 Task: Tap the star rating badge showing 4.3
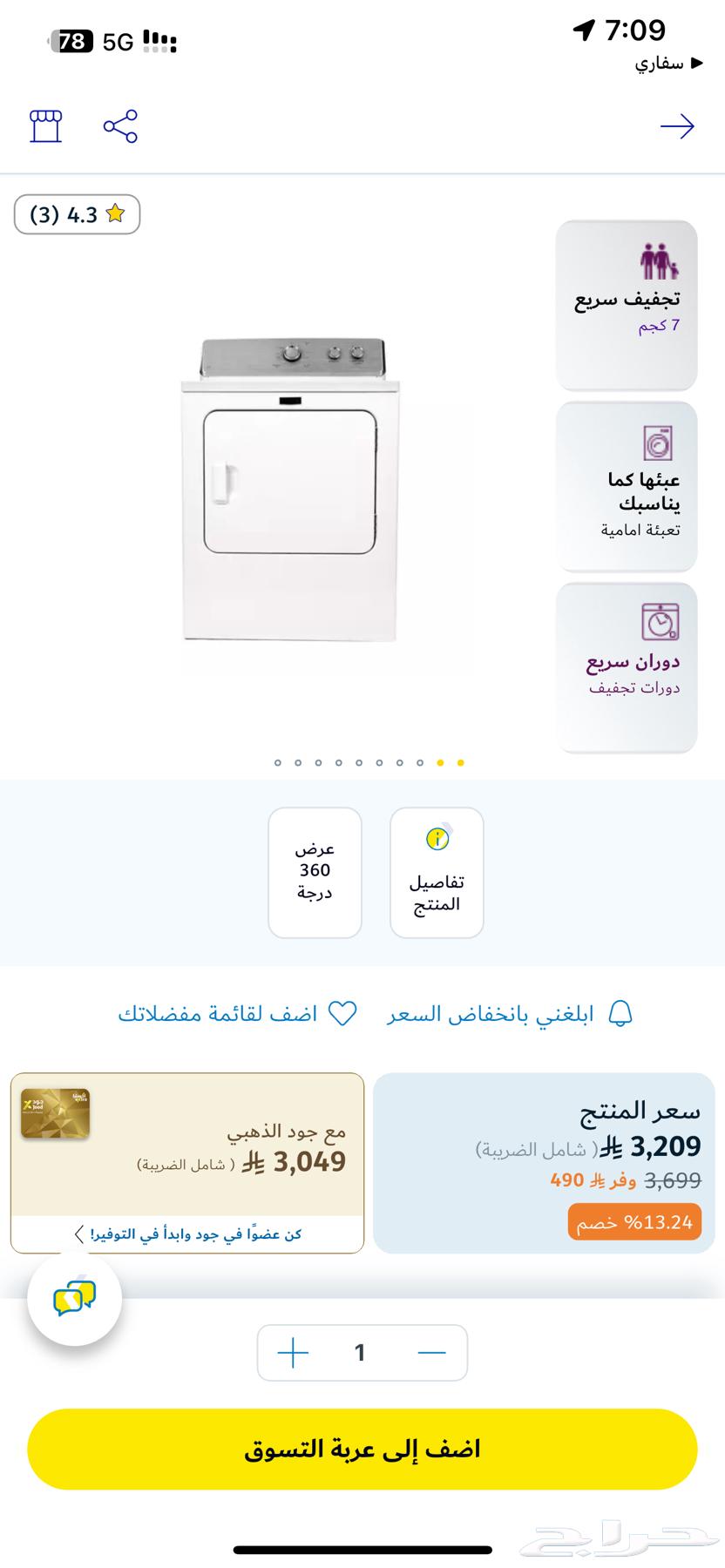[75, 213]
